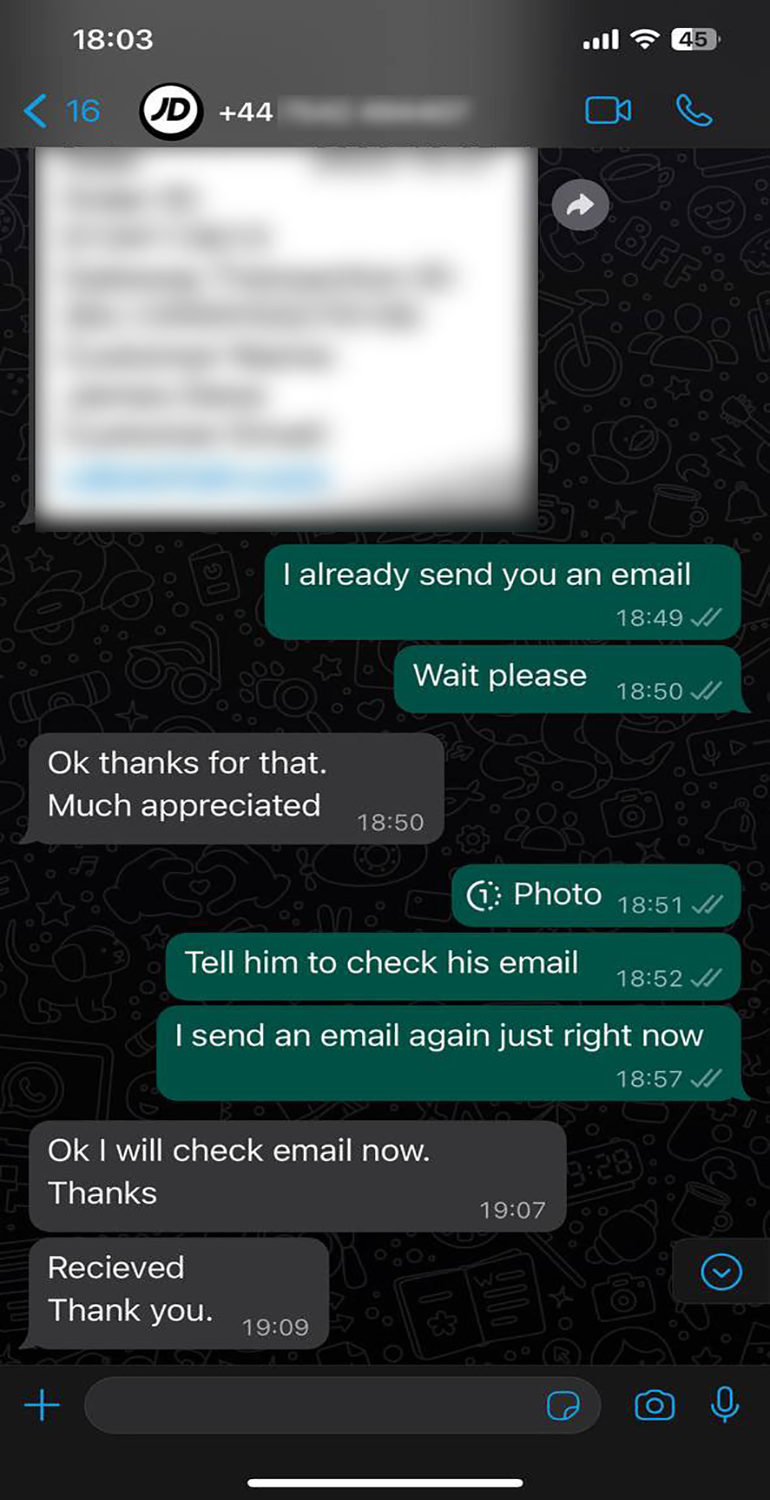Image resolution: width=770 pixels, height=1500 pixels.
Task: Start a voice call
Action: coord(694,111)
